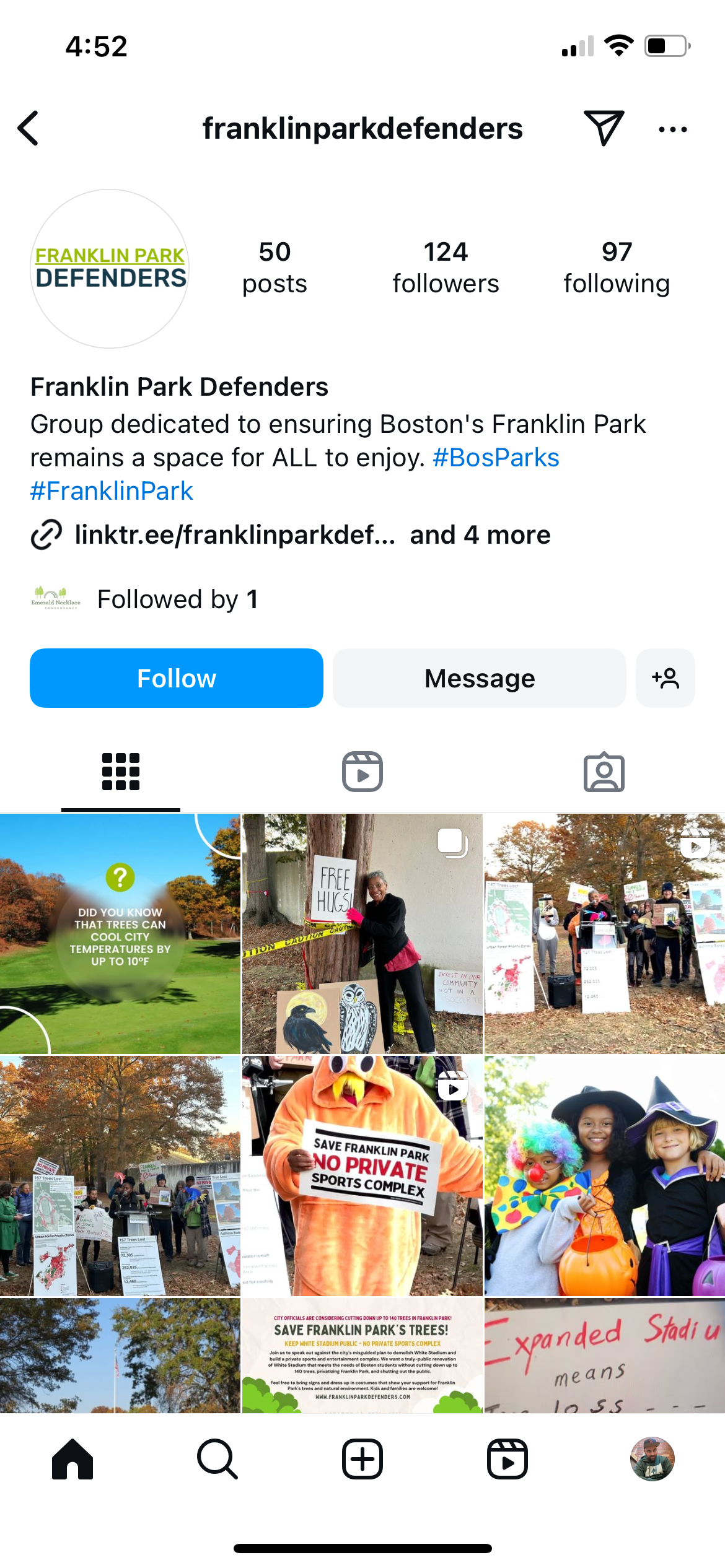Message Franklin Park Defenders
725x1568 pixels.
pos(480,678)
